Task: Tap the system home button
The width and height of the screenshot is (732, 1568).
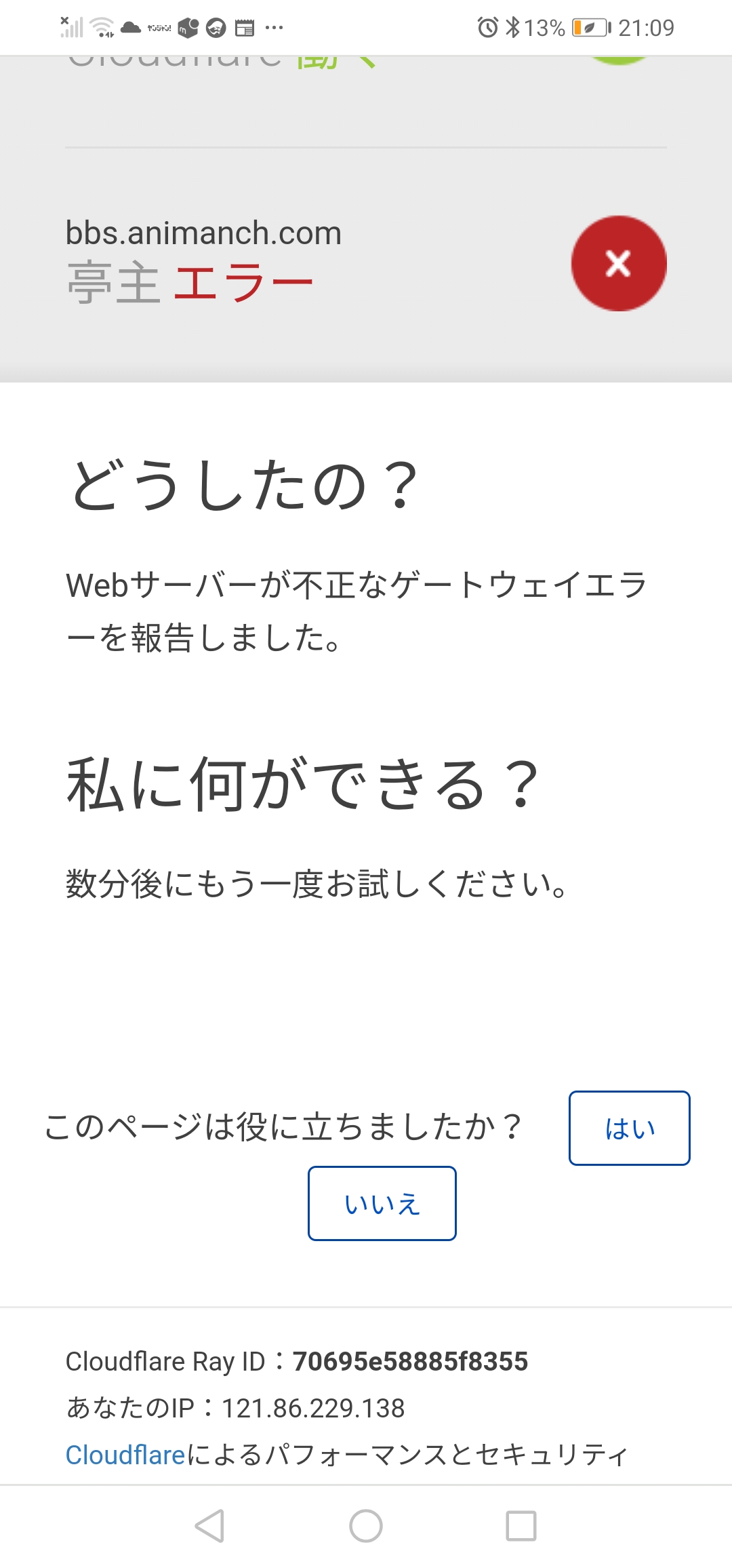Action: coord(366,1526)
